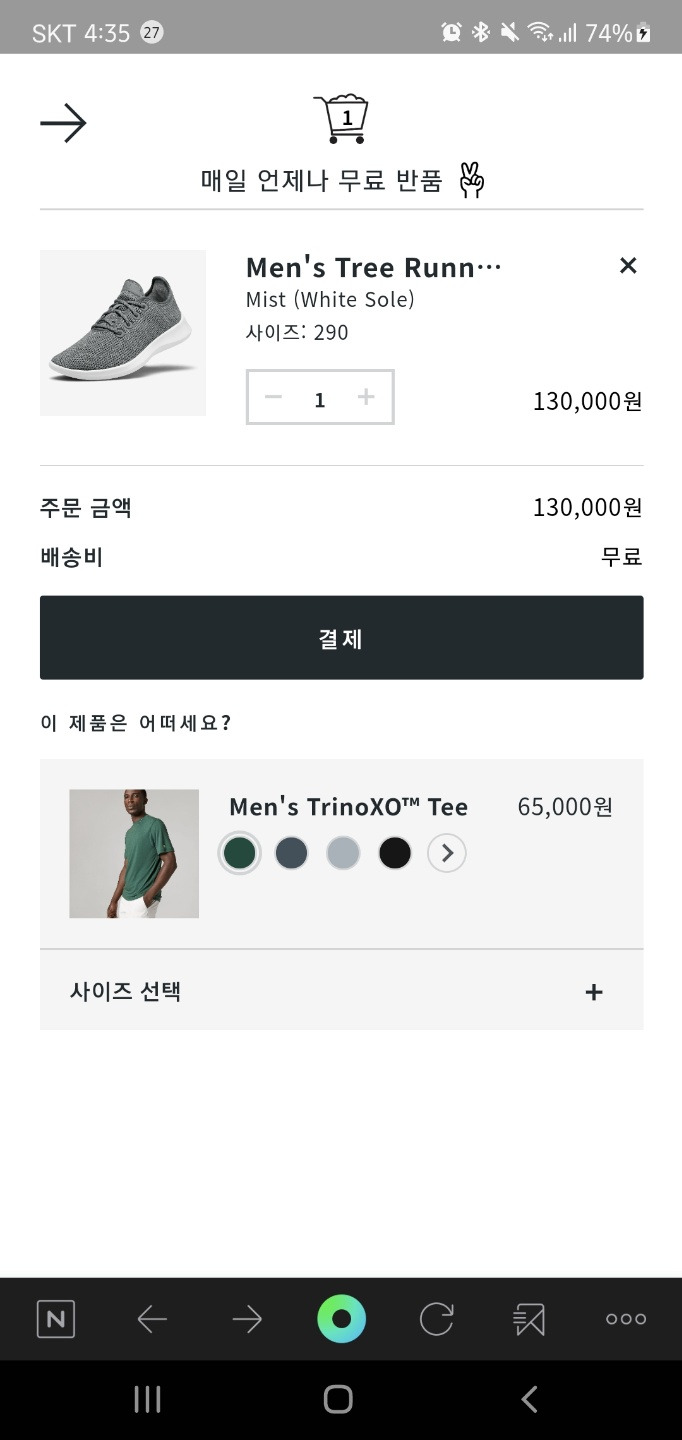Pick the black tee color
The width and height of the screenshot is (682, 1440).
(395, 853)
